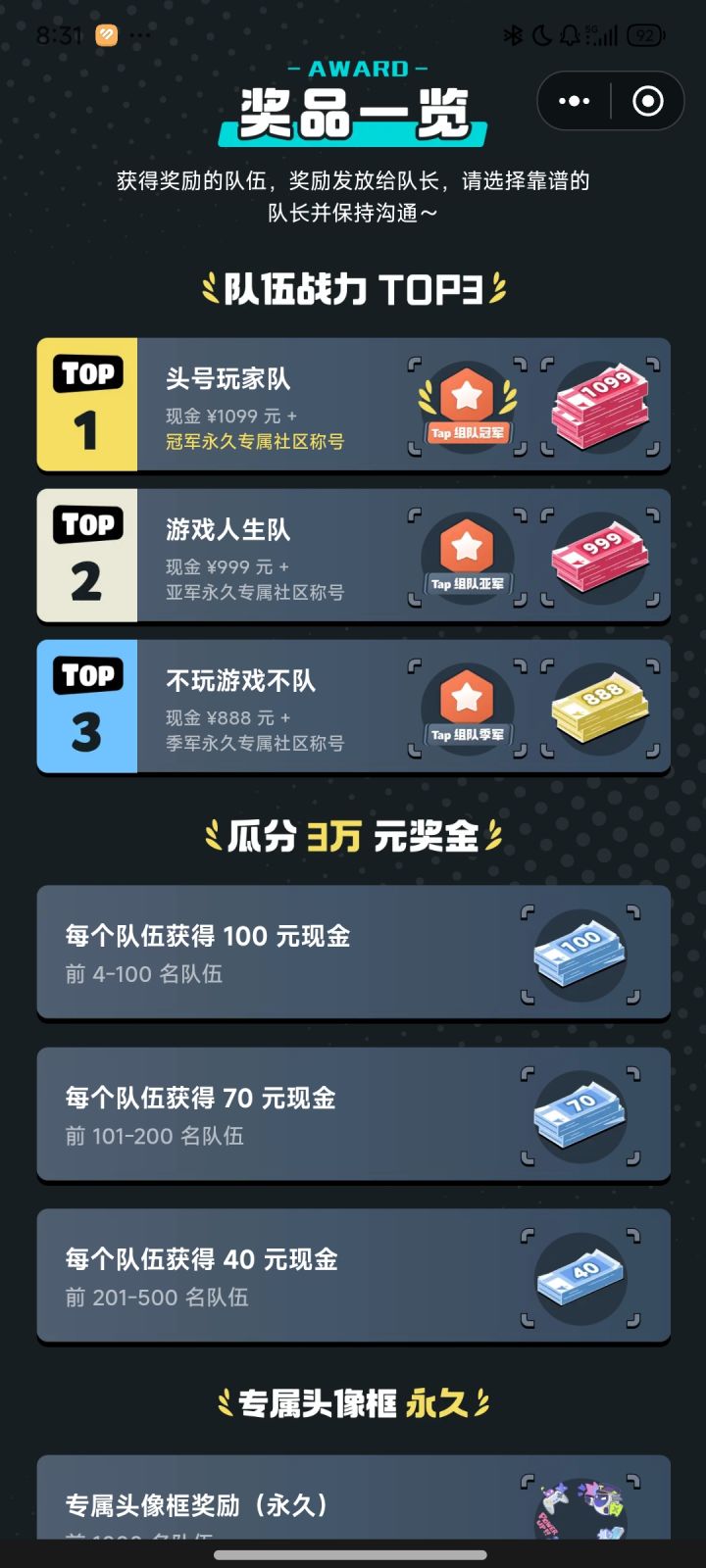
Task: Tap the 头号玩家队 TOP 1 card
Action: pyautogui.click(x=353, y=406)
